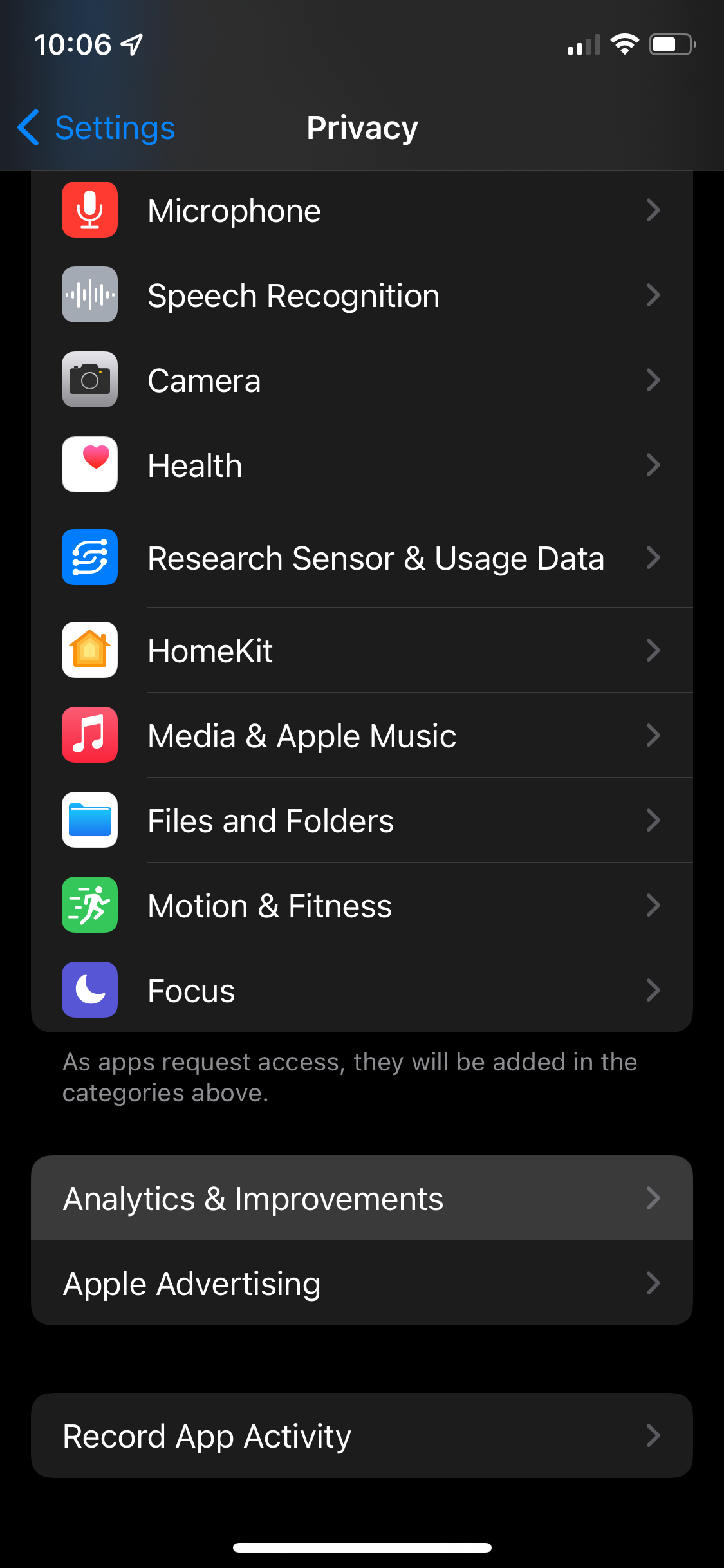Open Analytics & Improvements
Image resolution: width=724 pixels, height=1568 pixels.
(362, 1199)
